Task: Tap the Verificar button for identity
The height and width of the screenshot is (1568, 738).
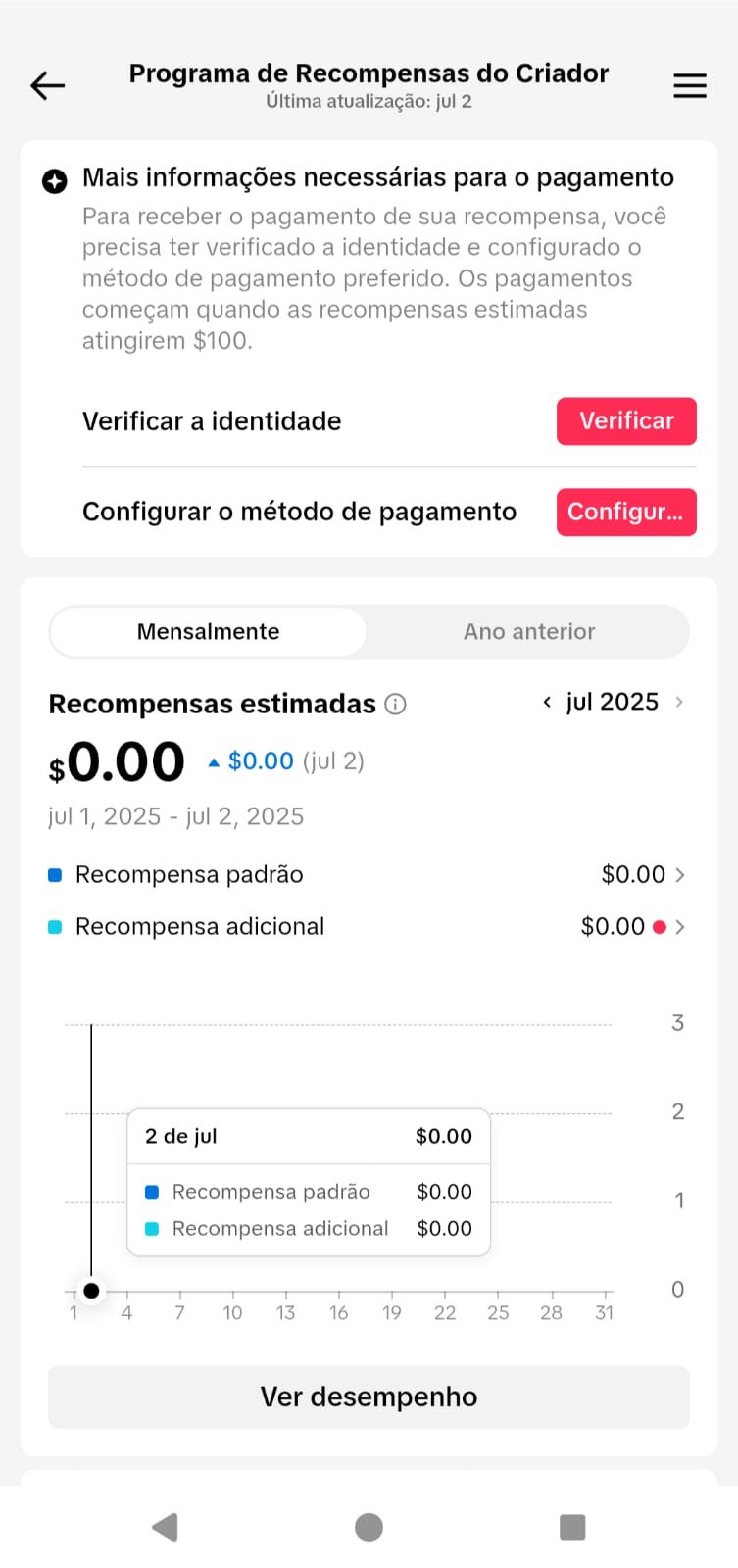Action: tap(626, 421)
